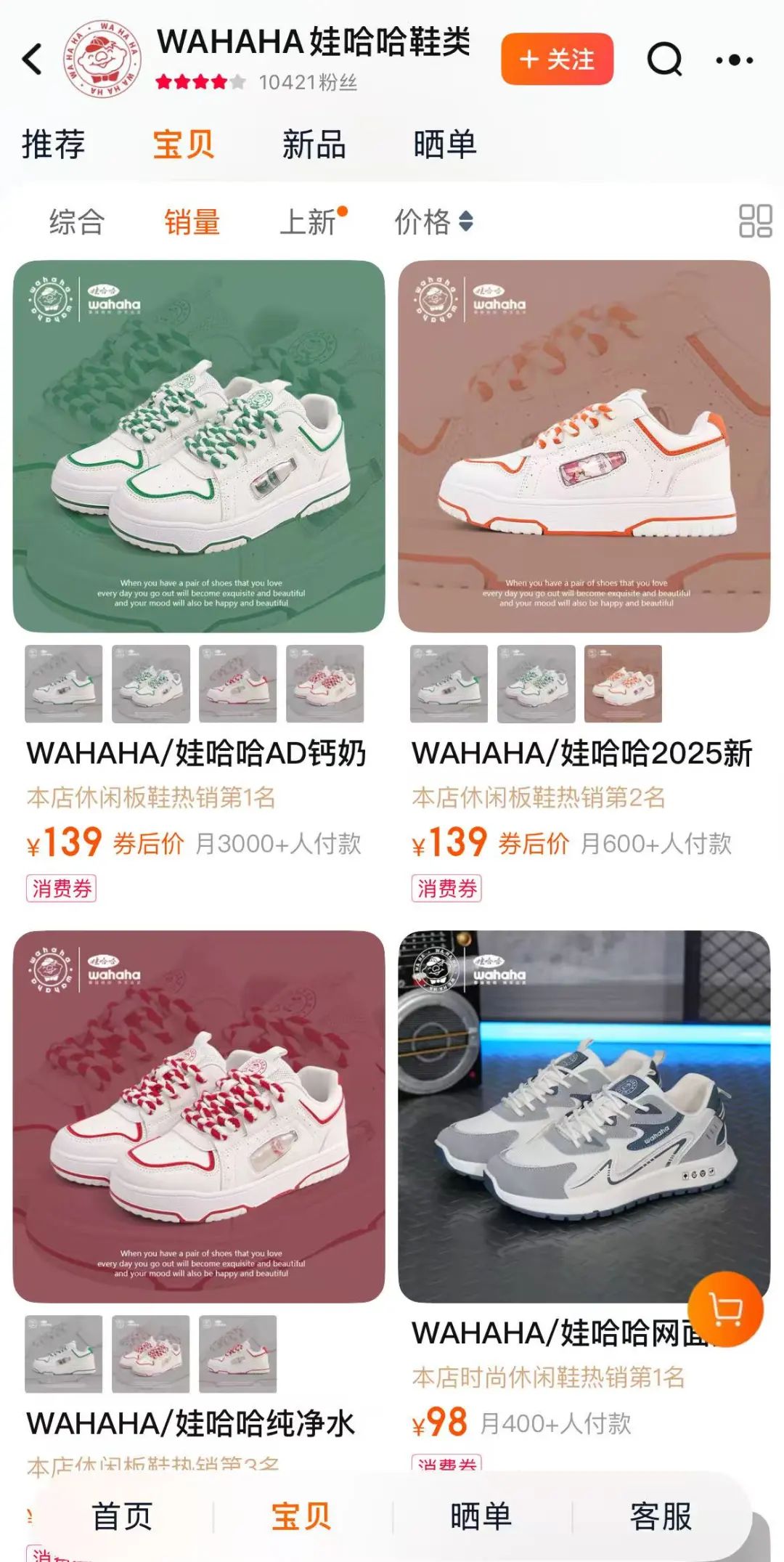Open the 晒单 top tab

point(444,144)
